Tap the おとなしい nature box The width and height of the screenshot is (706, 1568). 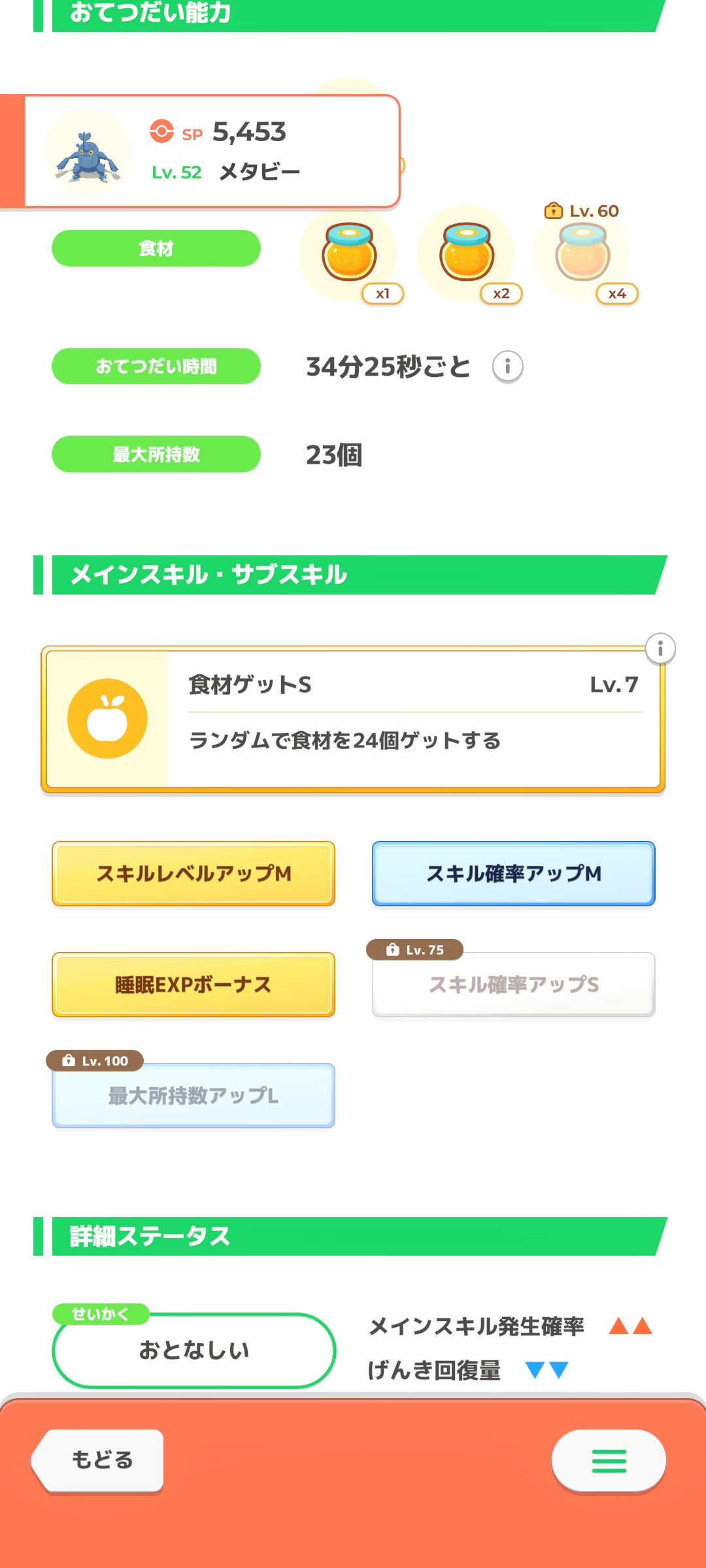coord(193,1350)
